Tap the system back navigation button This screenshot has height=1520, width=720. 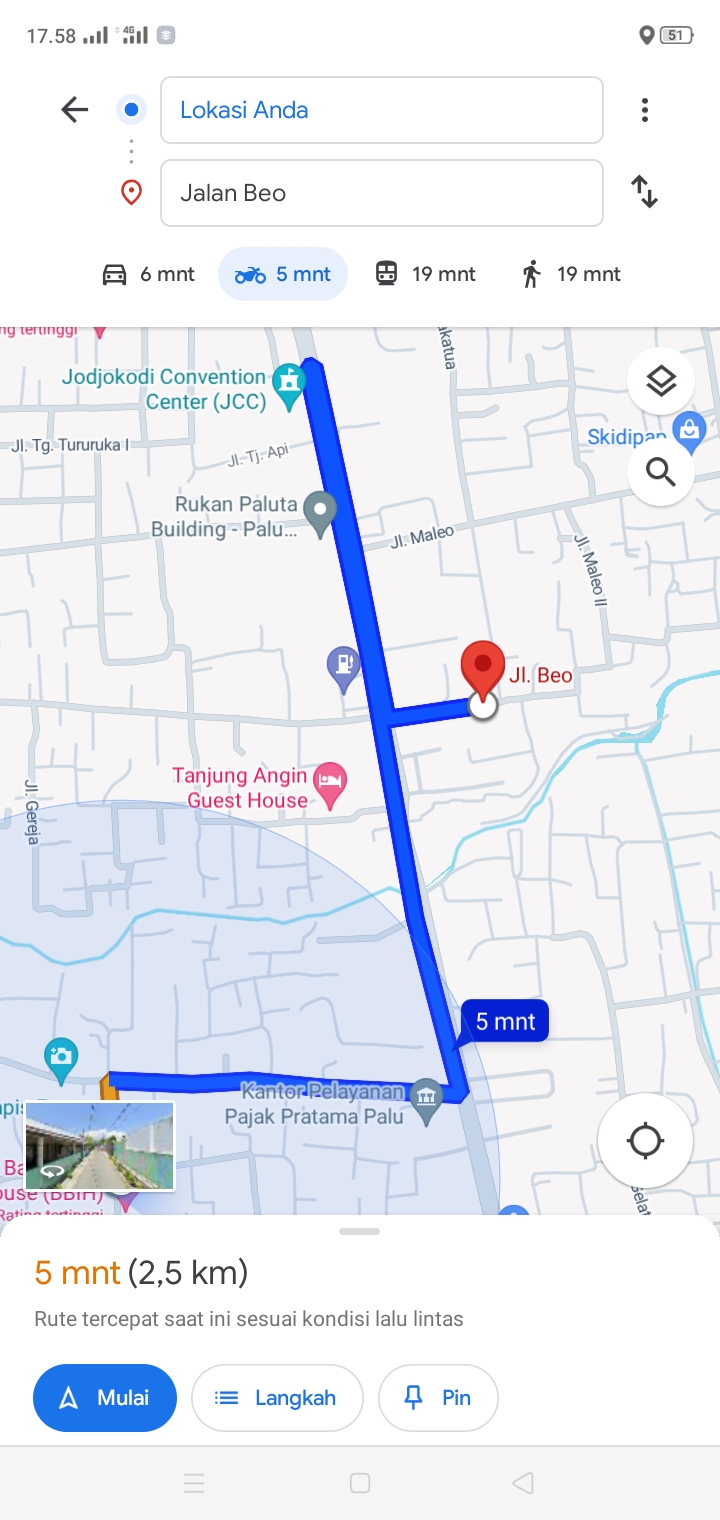[x=523, y=1483]
